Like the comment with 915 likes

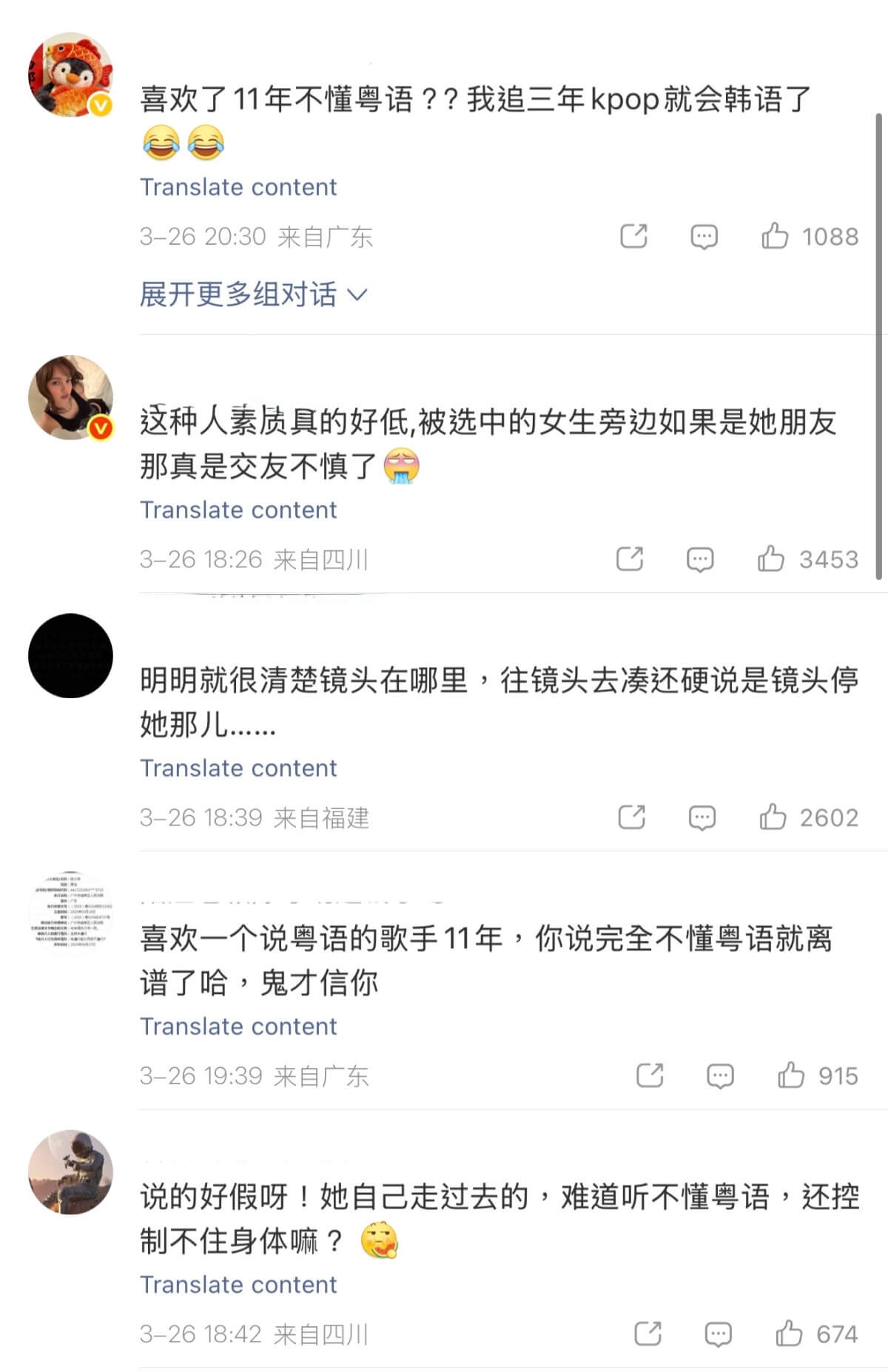pyautogui.click(x=791, y=1075)
